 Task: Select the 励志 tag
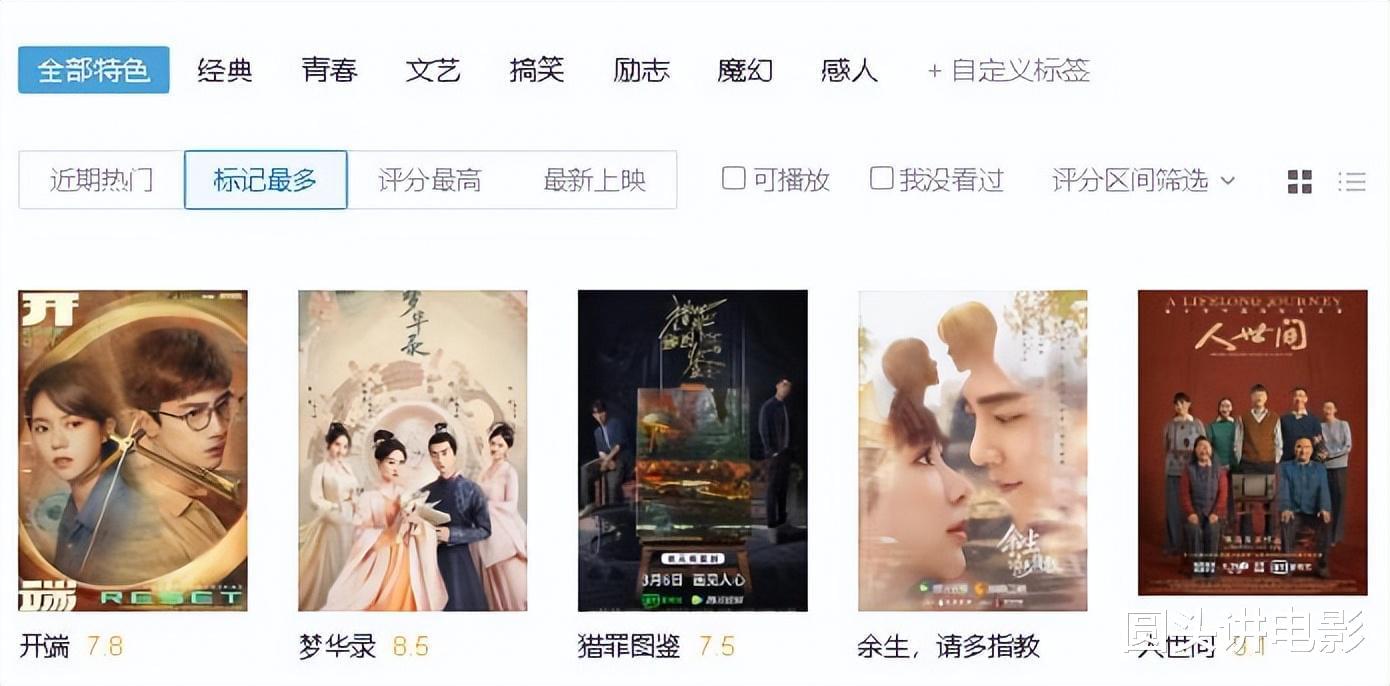641,70
